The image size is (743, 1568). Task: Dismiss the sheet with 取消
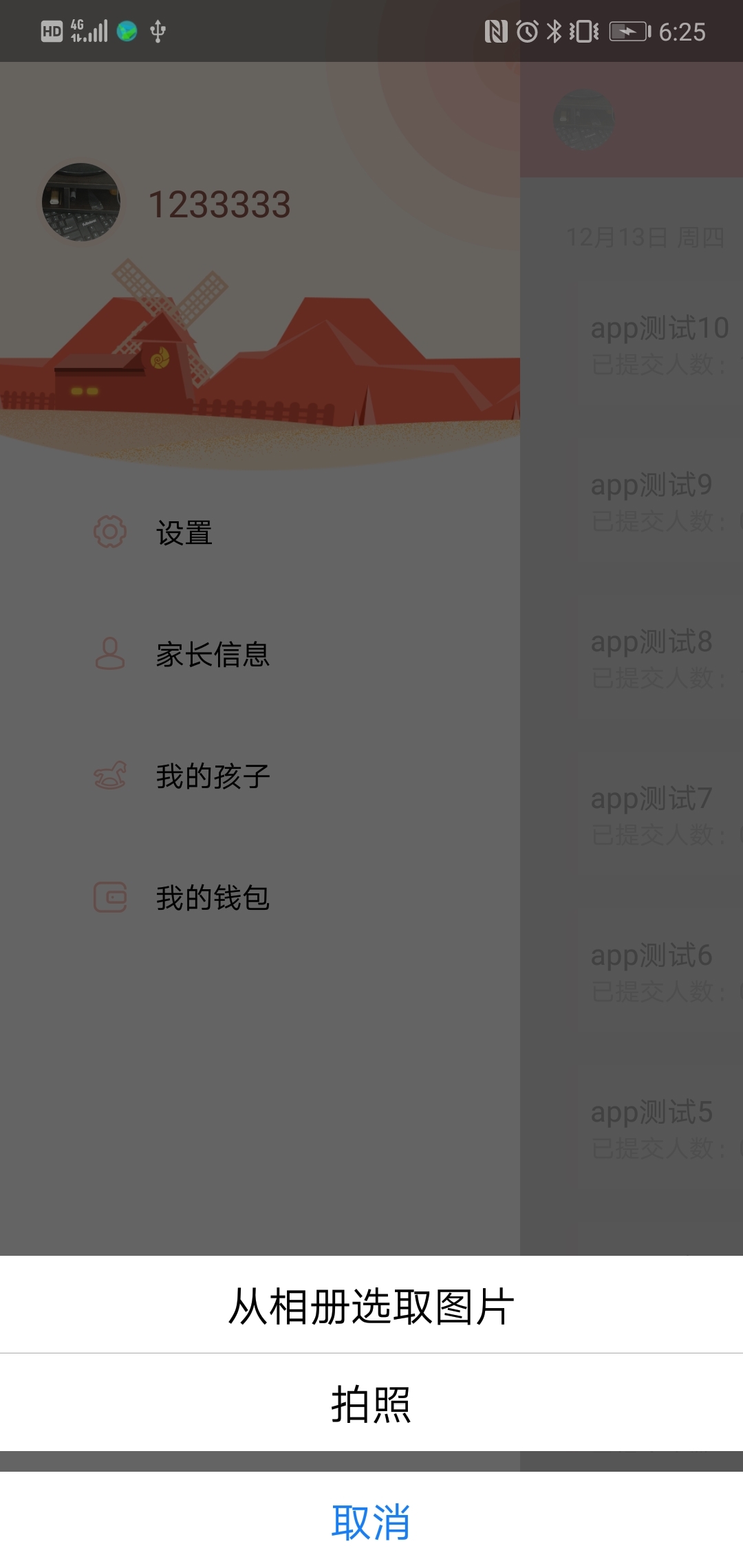(x=371, y=1521)
